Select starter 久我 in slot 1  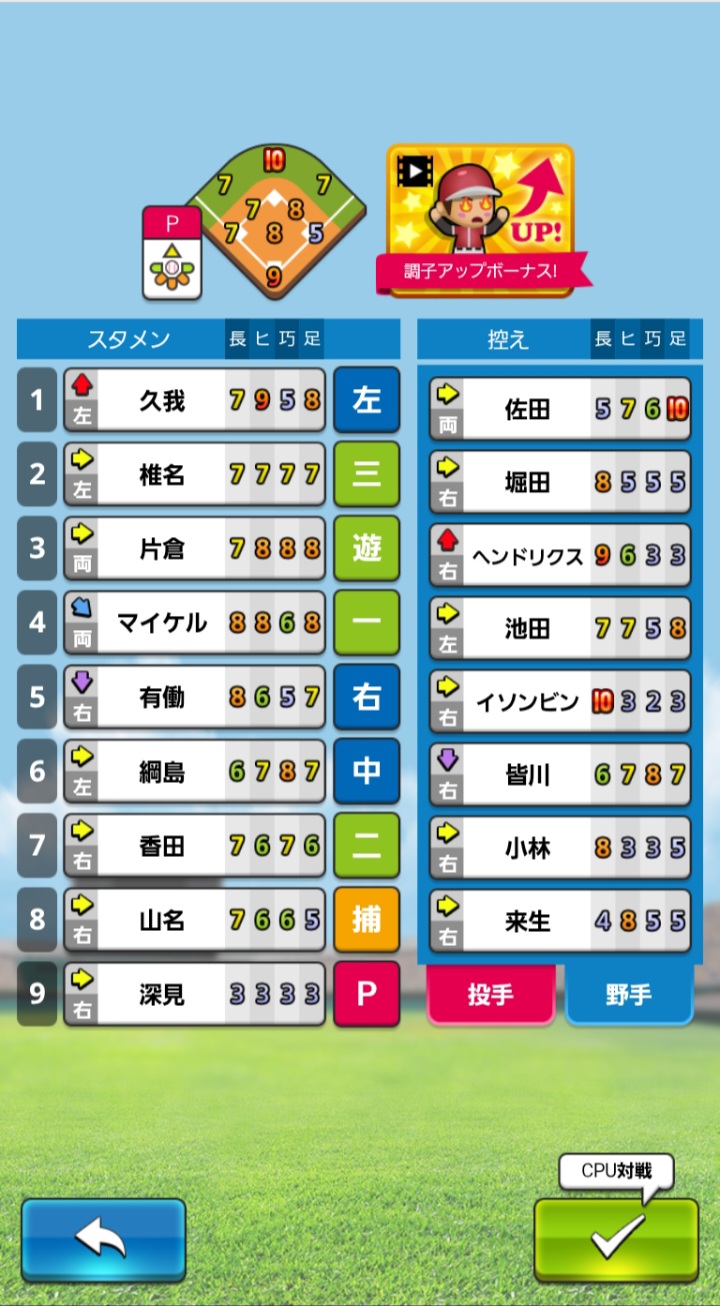click(x=194, y=400)
